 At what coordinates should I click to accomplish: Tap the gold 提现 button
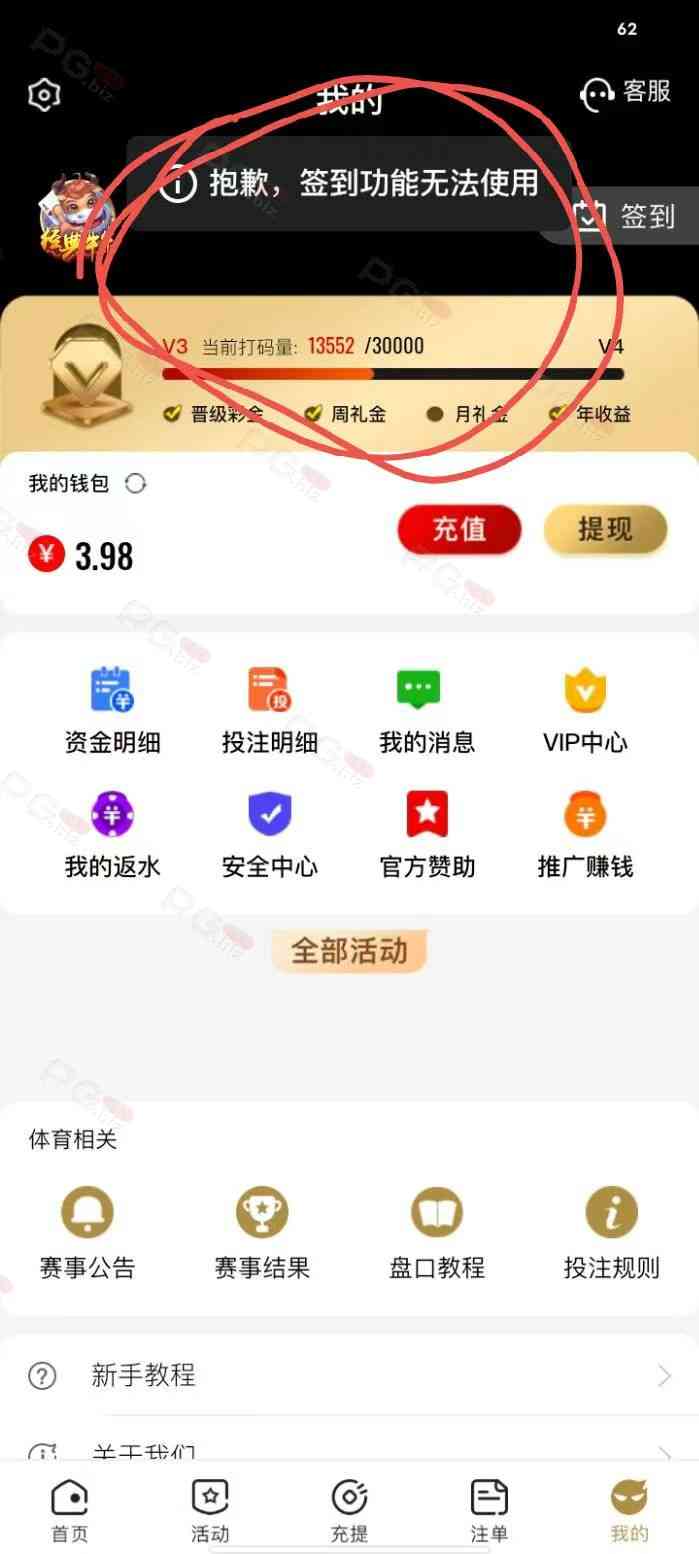pos(605,530)
